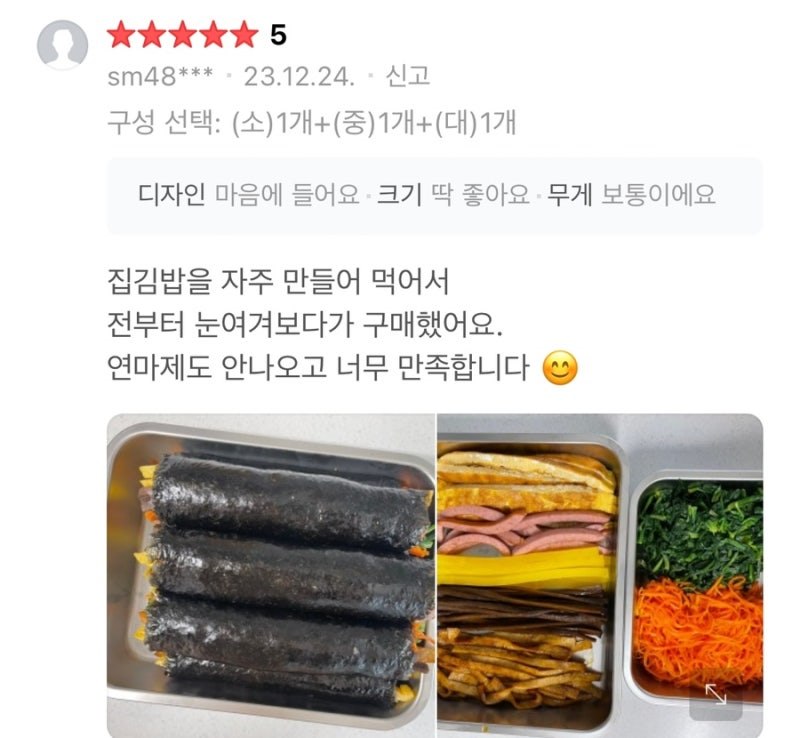The width and height of the screenshot is (800, 738).
Task: Open the kimbap rolls review photo
Action: click(271, 574)
